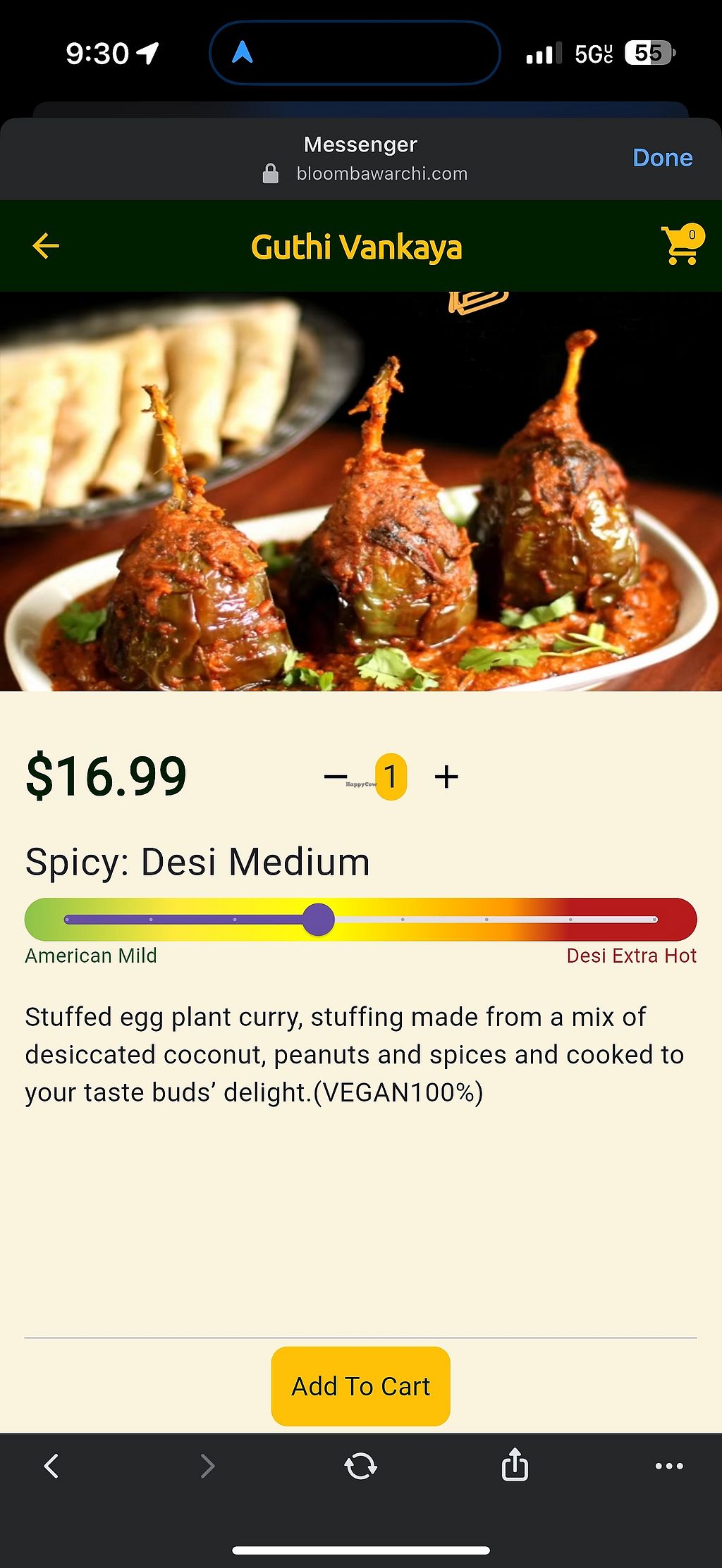Increase quantity with the plus button

446,777
